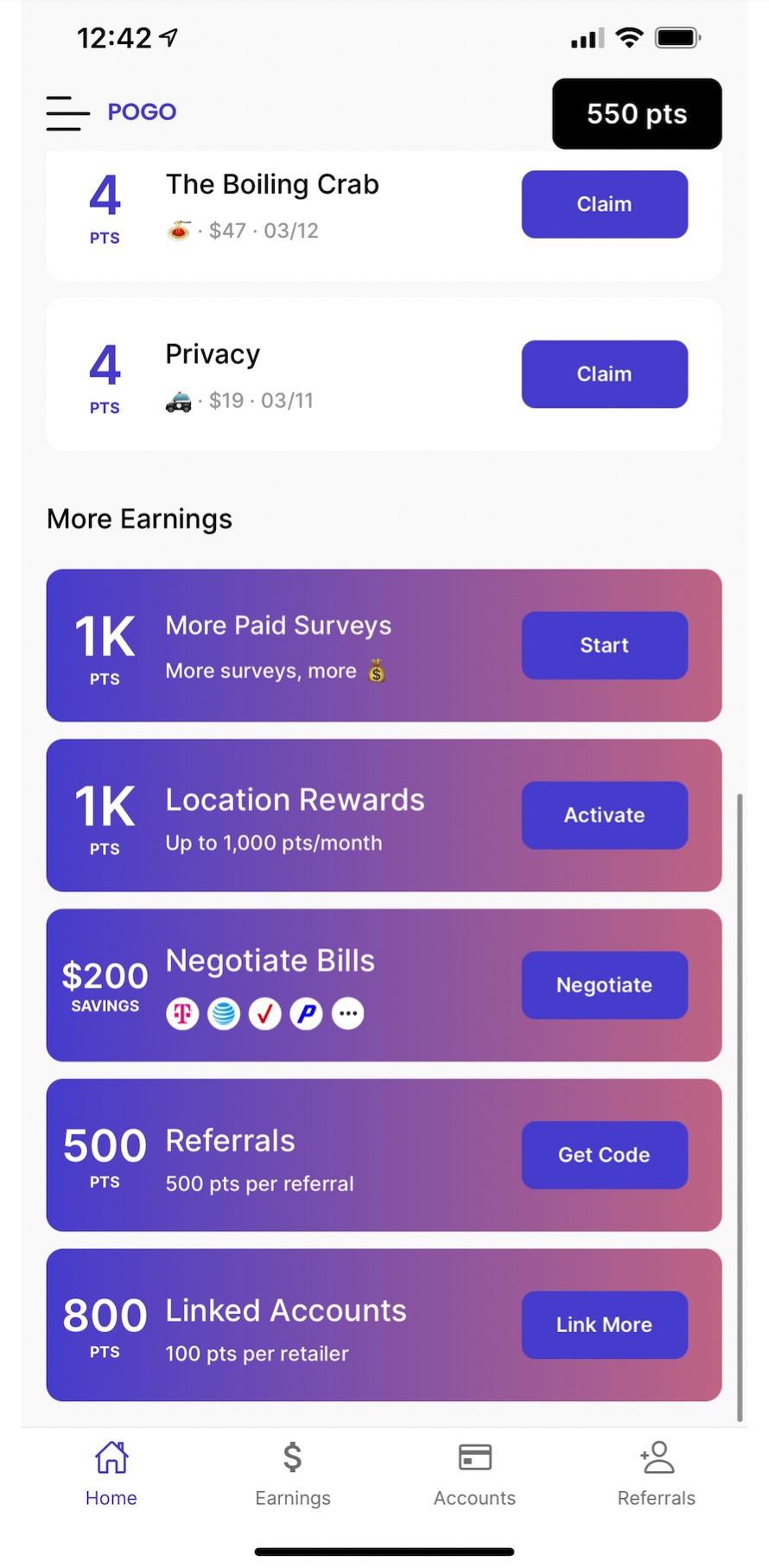The image size is (769, 1568).
Task: Claim points for The Boiling Crab
Action: point(604,204)
